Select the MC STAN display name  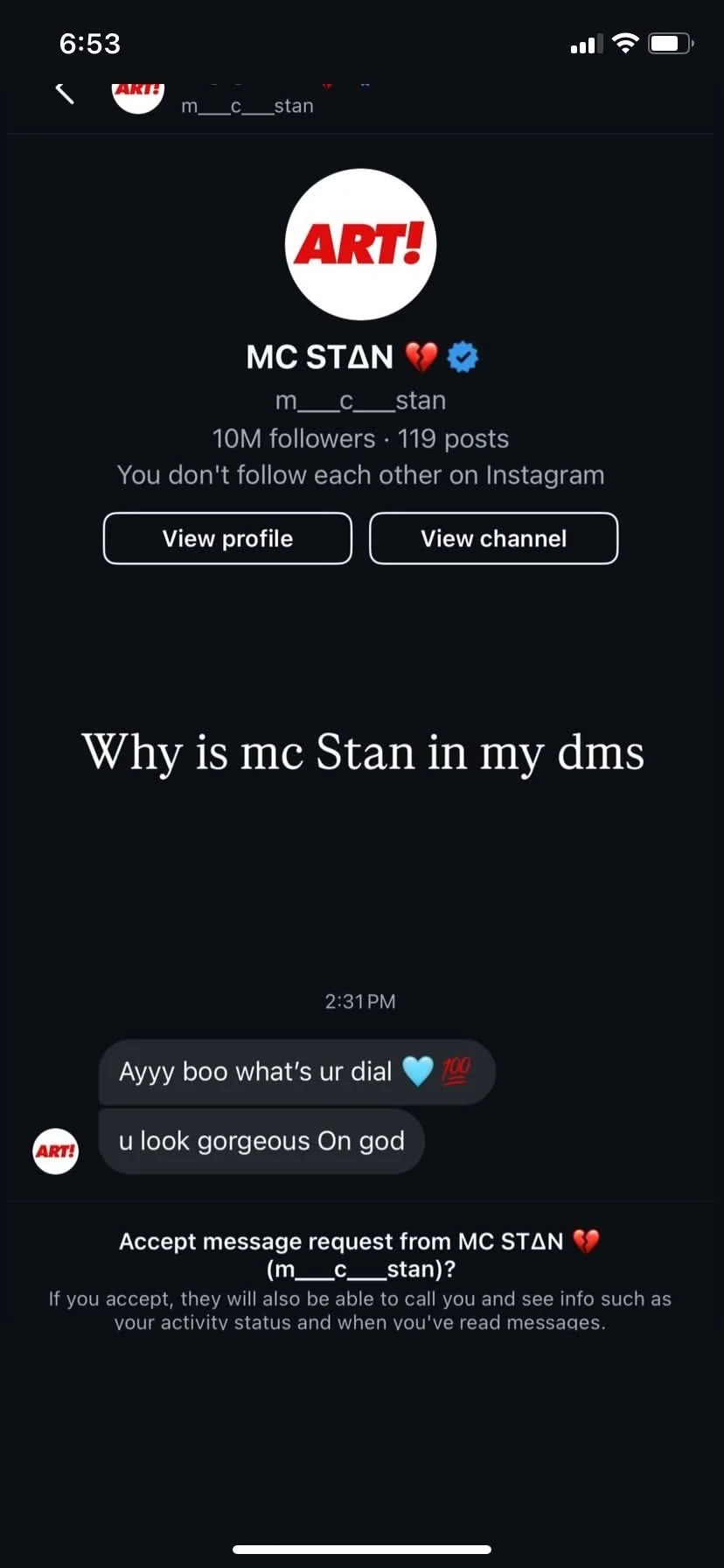(x=320, y=356)
